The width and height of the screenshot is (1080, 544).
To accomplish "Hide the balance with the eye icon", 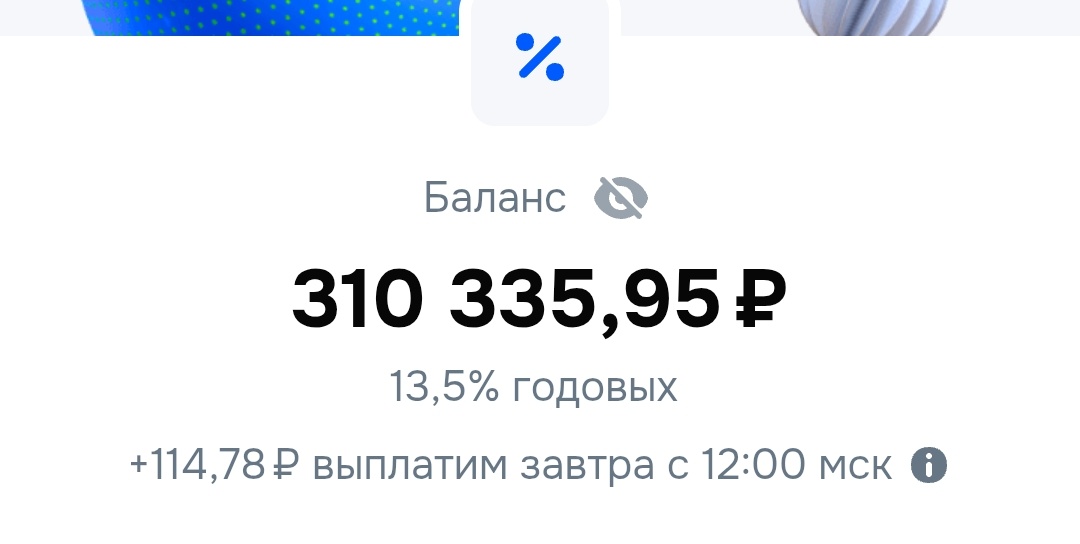I will pyautogui.click(x=621, y=198).
